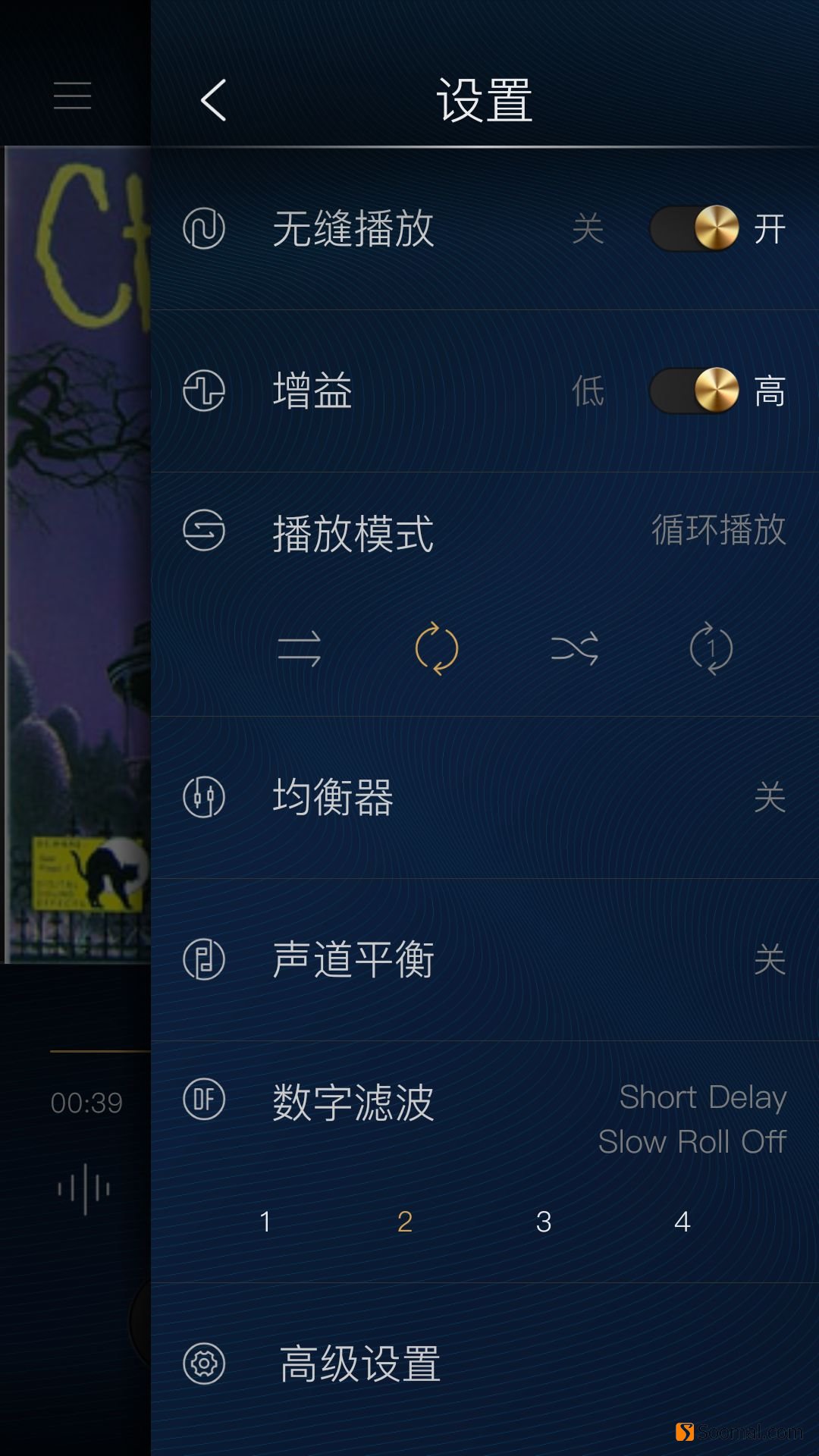Select digital filter option 3
Viewport: 819px width, 1456px height.
pyautogui.click(x=543, y=1222)
